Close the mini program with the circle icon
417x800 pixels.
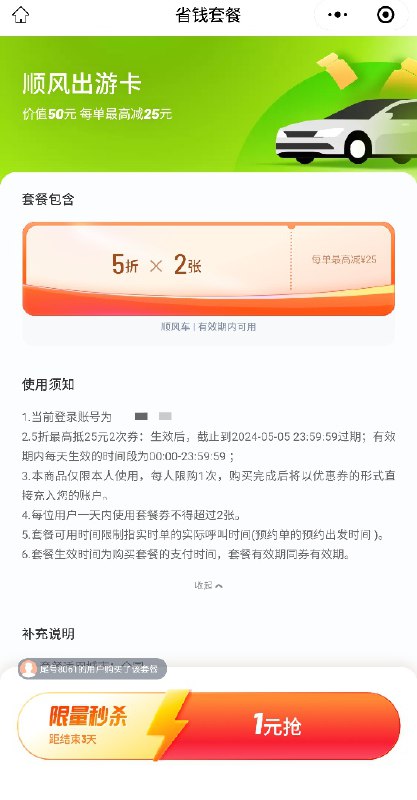coord(386,15)
